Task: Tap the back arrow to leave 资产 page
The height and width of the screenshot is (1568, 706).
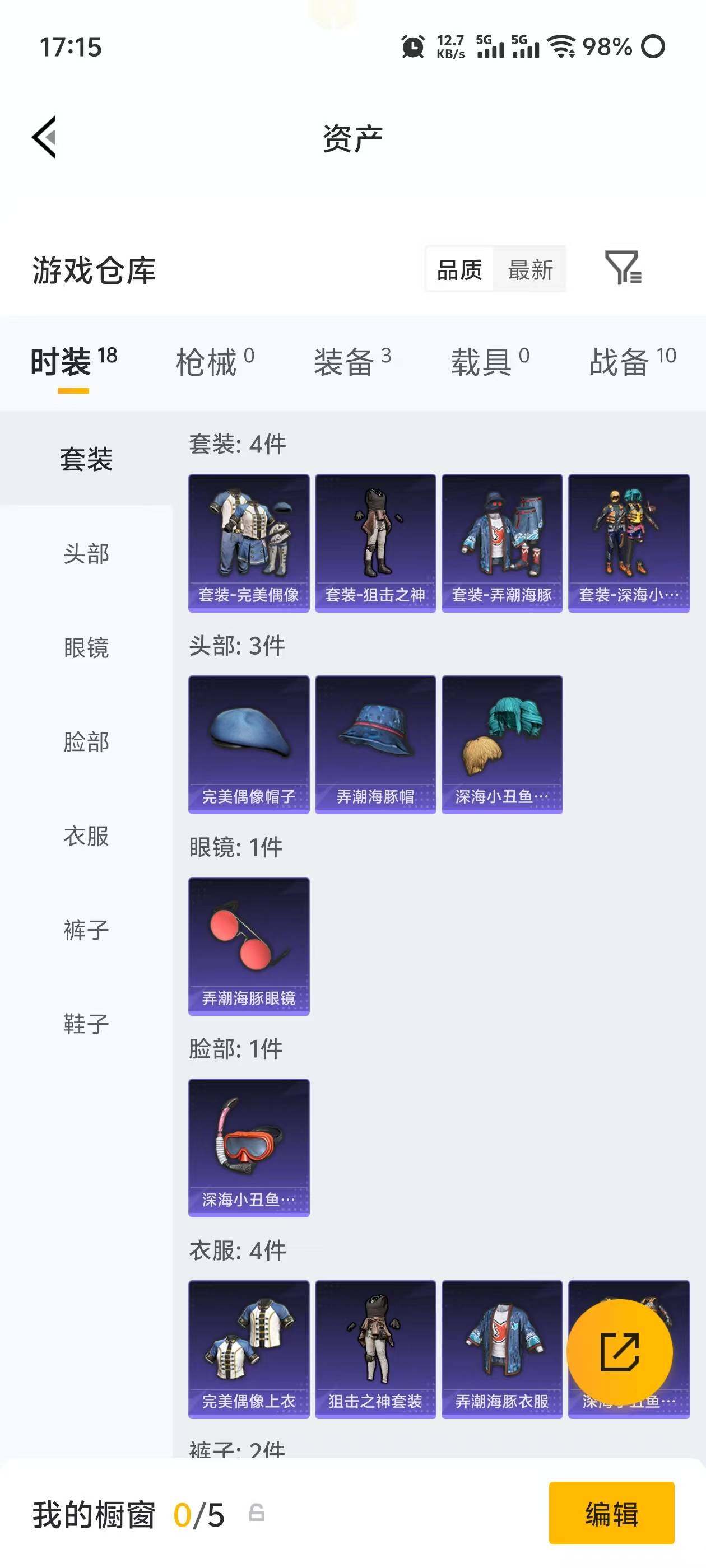Action: [45, 138]
